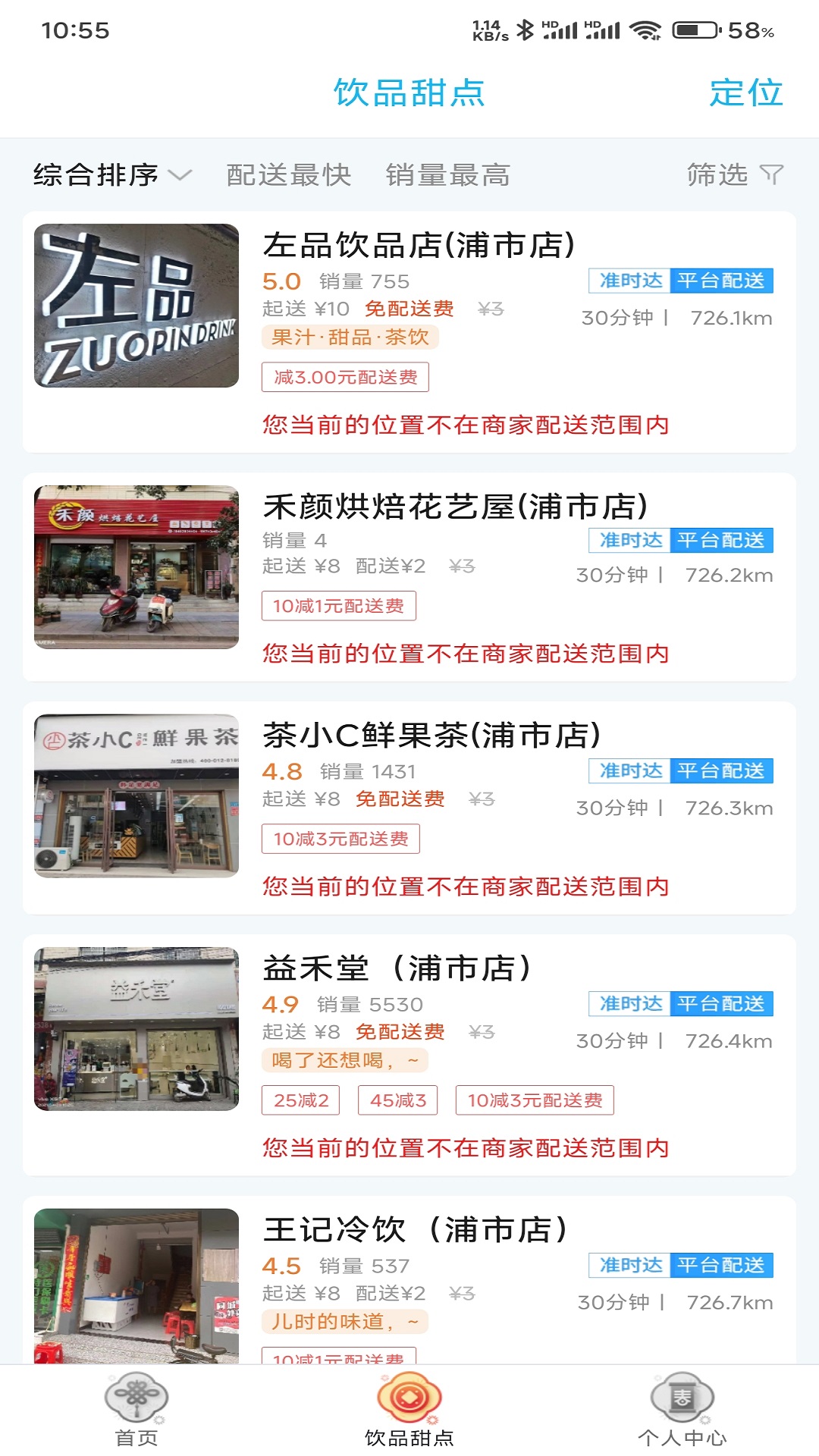Tap the 10减1元配送费 coupon on 禾颜烘焙花艺屋
819x1456 pixels.
click(340, 606)
